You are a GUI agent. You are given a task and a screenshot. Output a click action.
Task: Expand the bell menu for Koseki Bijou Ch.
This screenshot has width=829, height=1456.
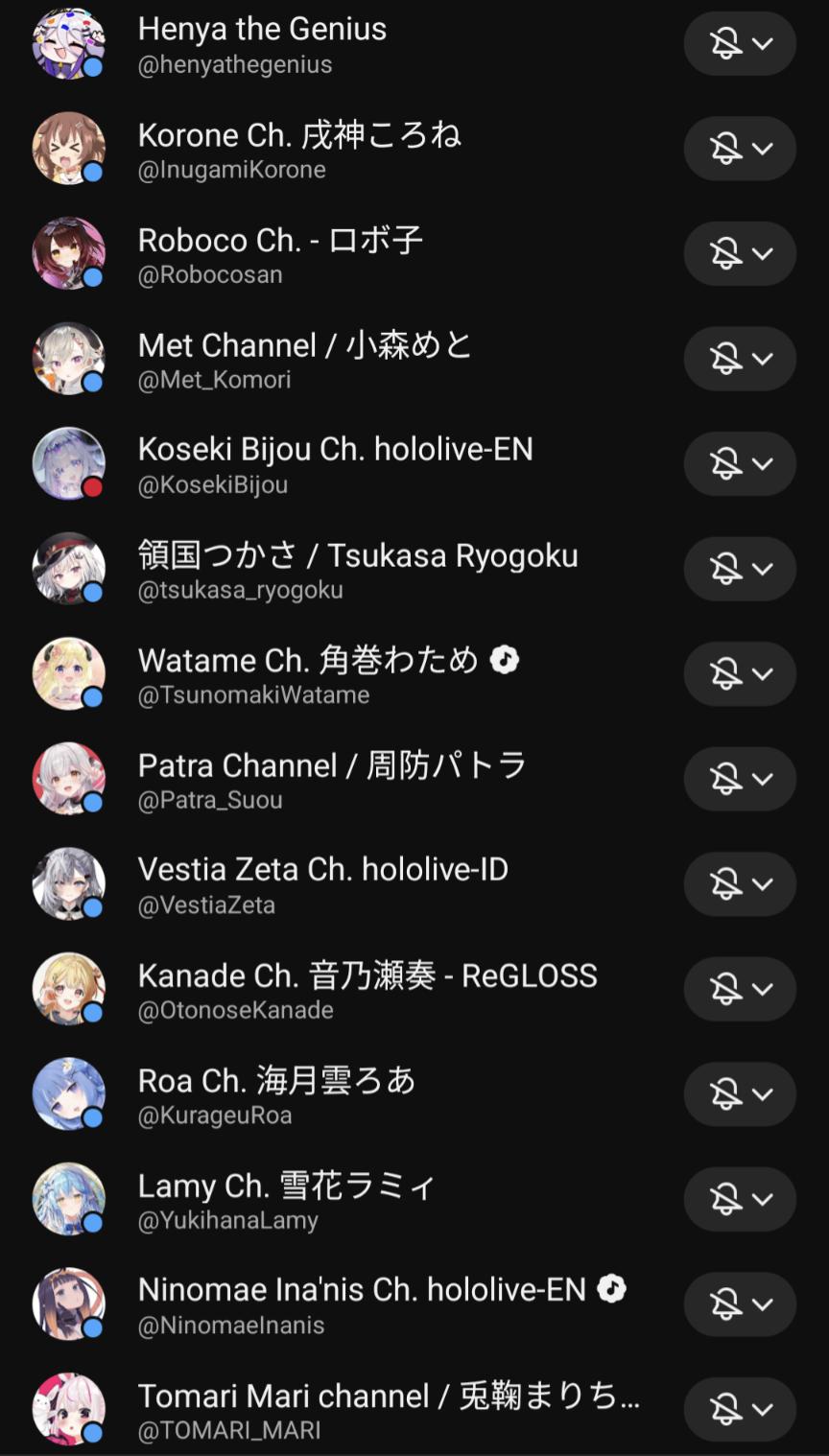click(x=740, y=463)
